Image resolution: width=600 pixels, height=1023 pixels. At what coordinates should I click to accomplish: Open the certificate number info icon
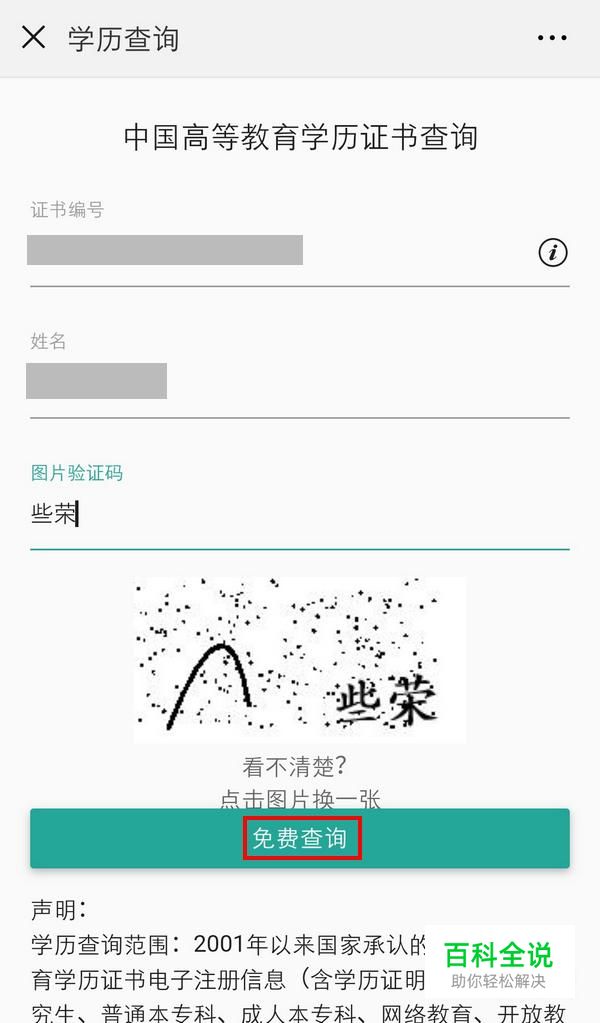coord(552,252)
